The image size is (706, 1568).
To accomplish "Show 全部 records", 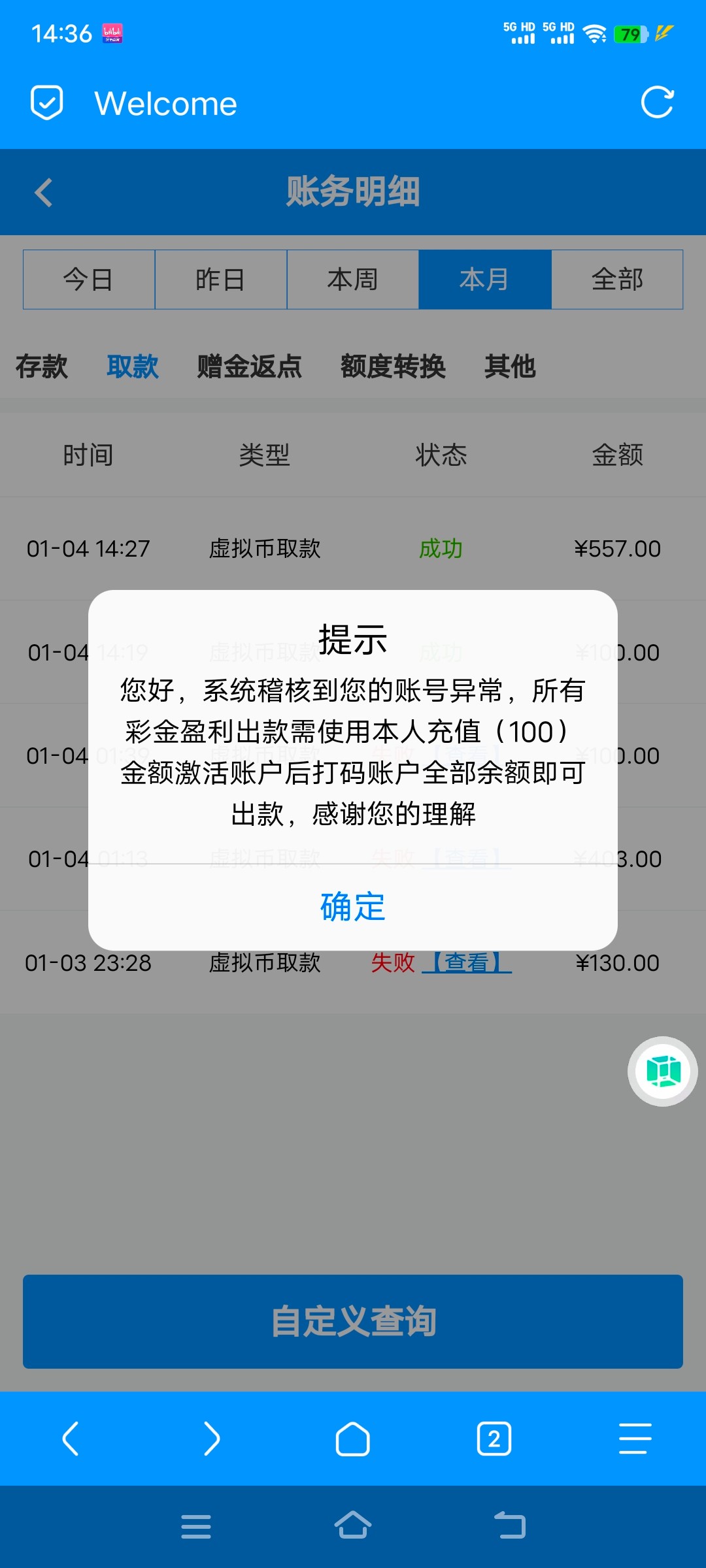I will [x=617, y=280].
